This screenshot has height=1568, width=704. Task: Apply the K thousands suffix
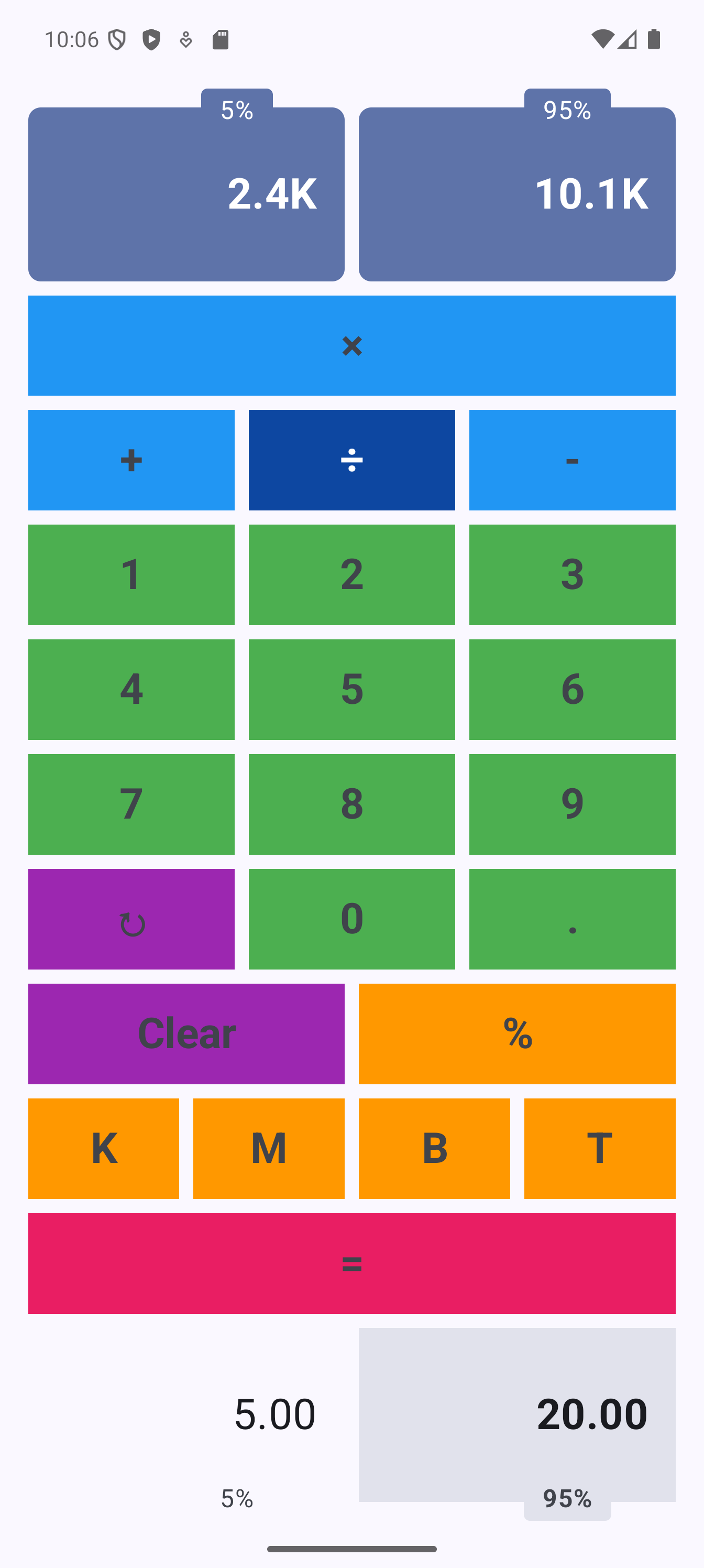coord(103,1148)
